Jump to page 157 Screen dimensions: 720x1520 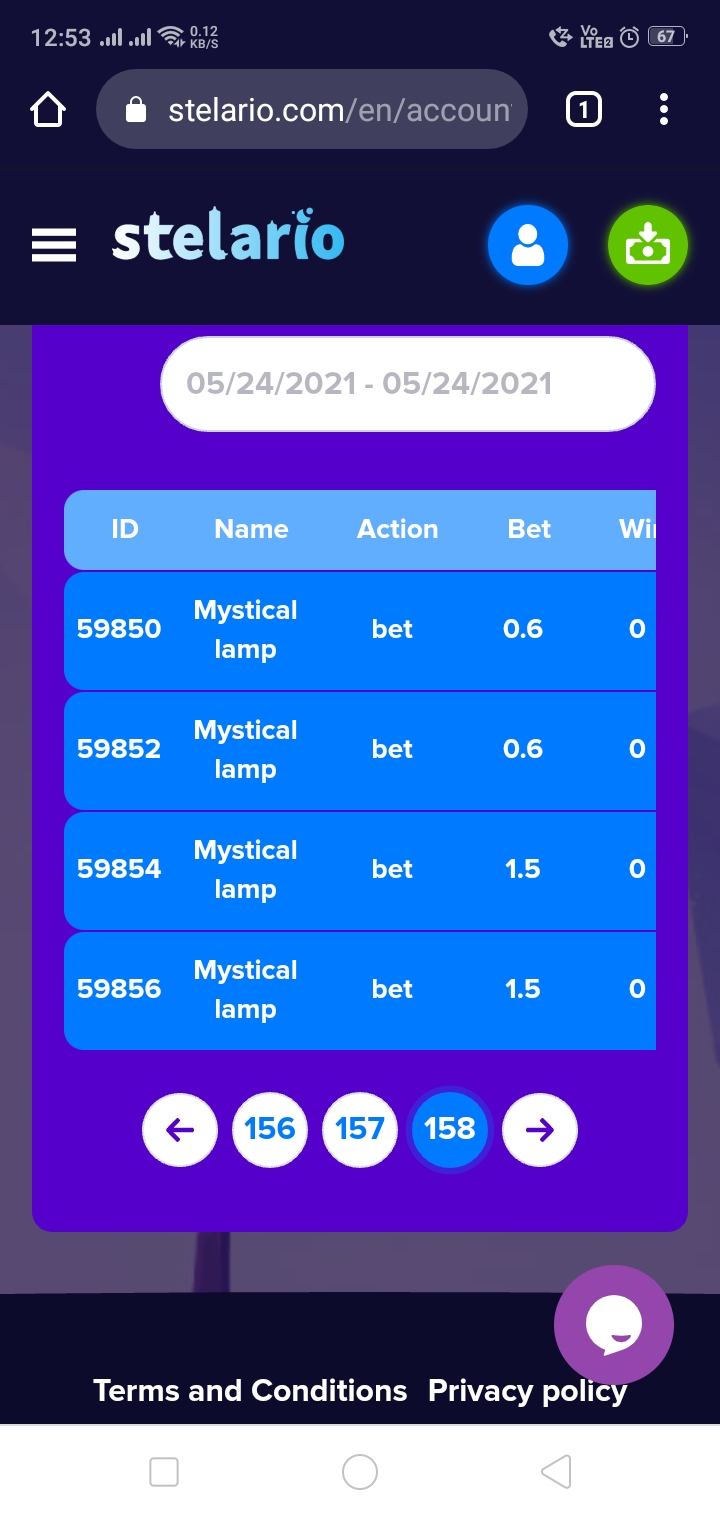click(360, 1130)
